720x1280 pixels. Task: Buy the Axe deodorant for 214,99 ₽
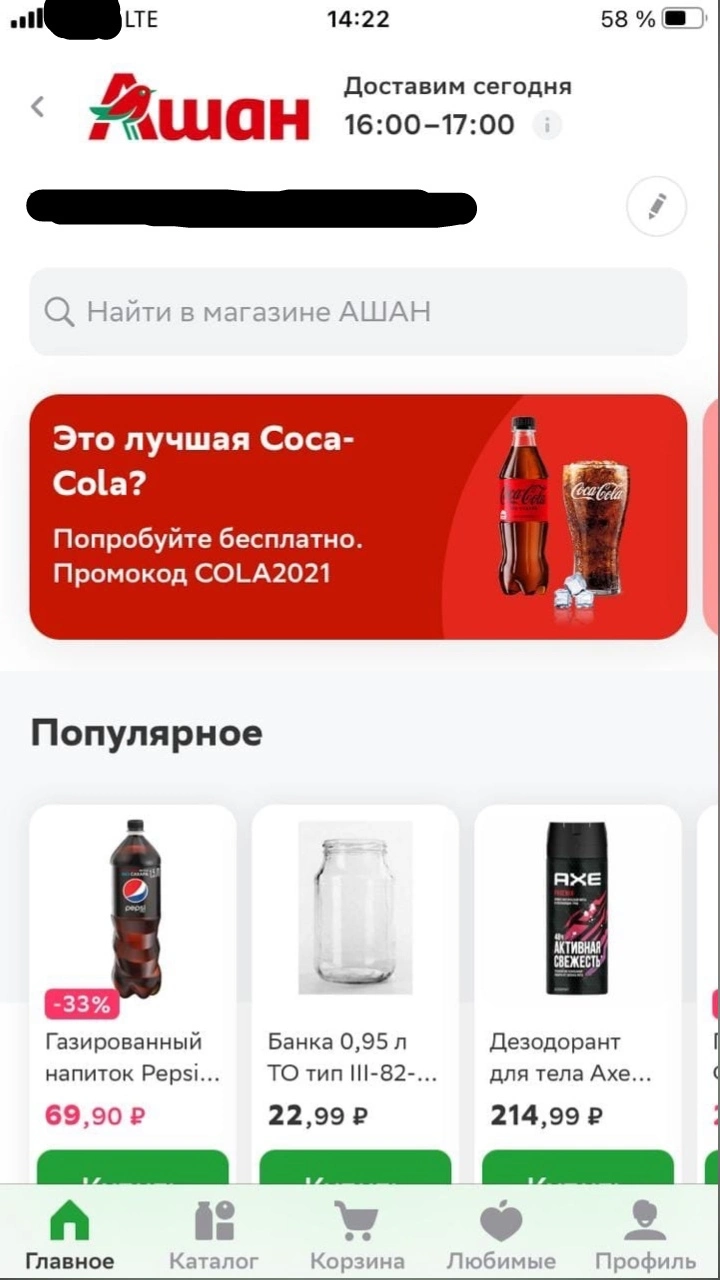pyautogui.click(x=578, y=1168)
